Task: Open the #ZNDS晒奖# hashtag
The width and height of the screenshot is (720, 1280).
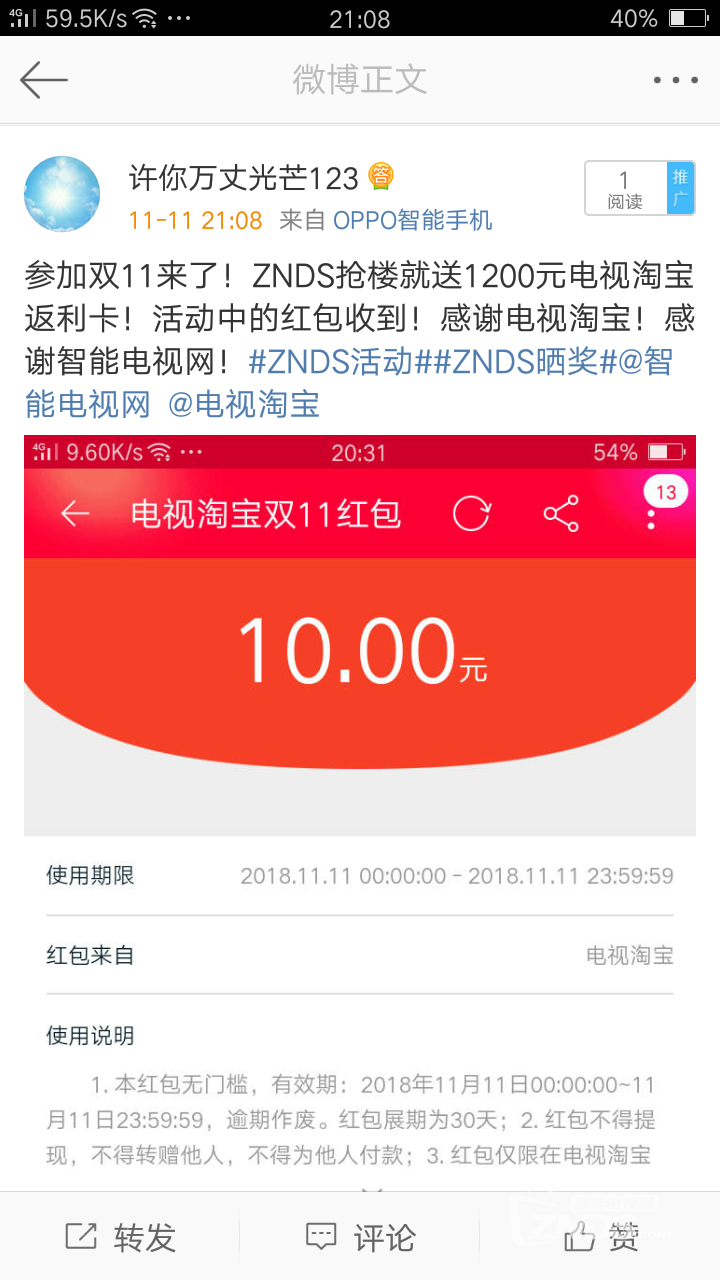Action: pyautogui.click(x=526, y=362)
